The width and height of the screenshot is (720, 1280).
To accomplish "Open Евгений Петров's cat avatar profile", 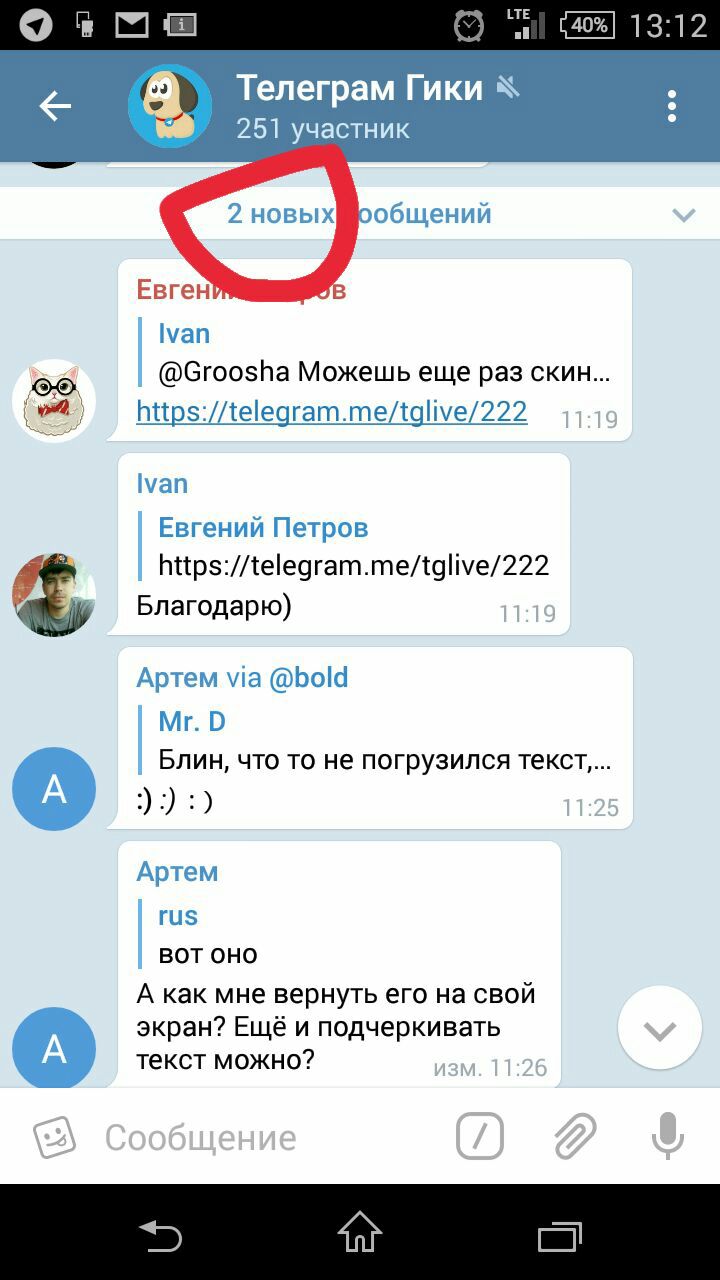I will [x=54, y=401].
